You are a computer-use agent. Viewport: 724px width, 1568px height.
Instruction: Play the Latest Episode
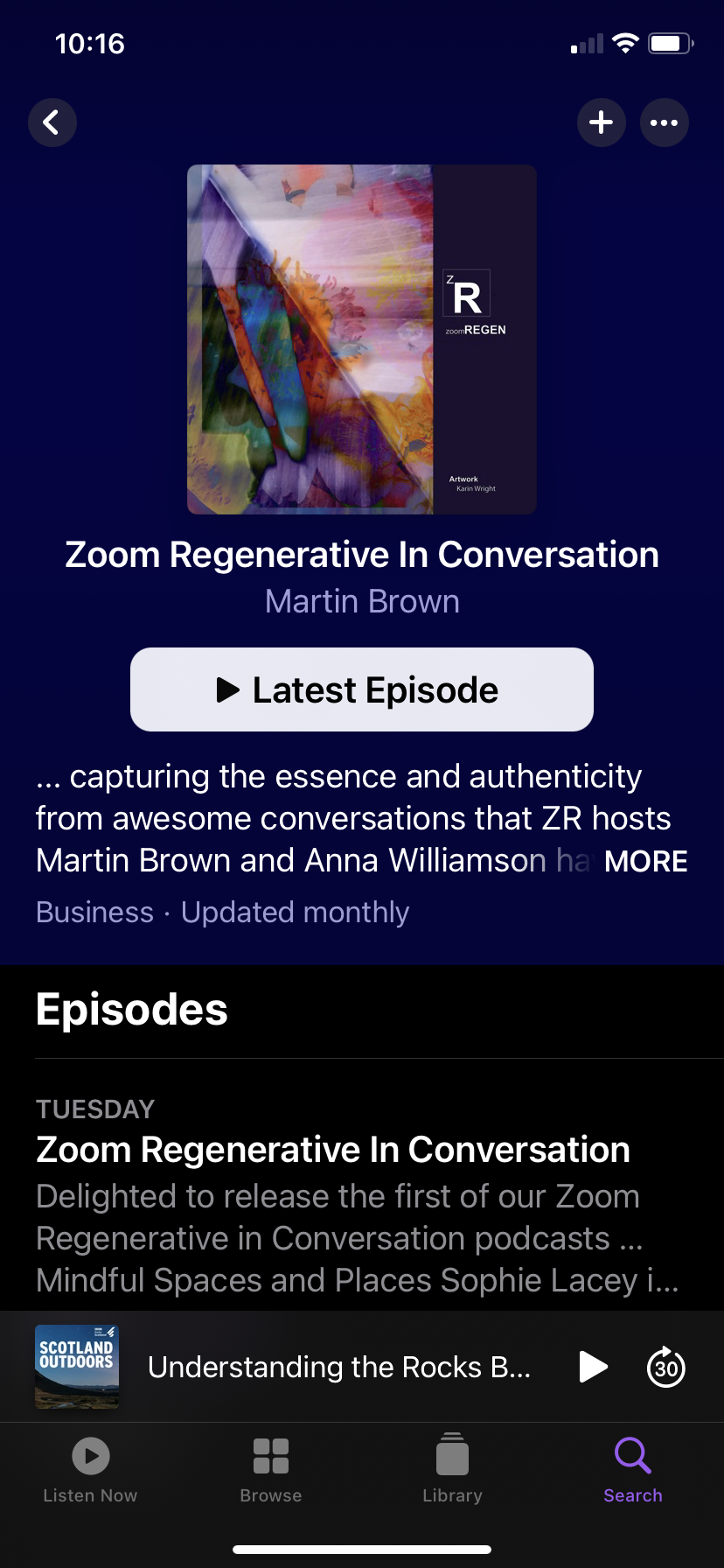click(362, 689)
